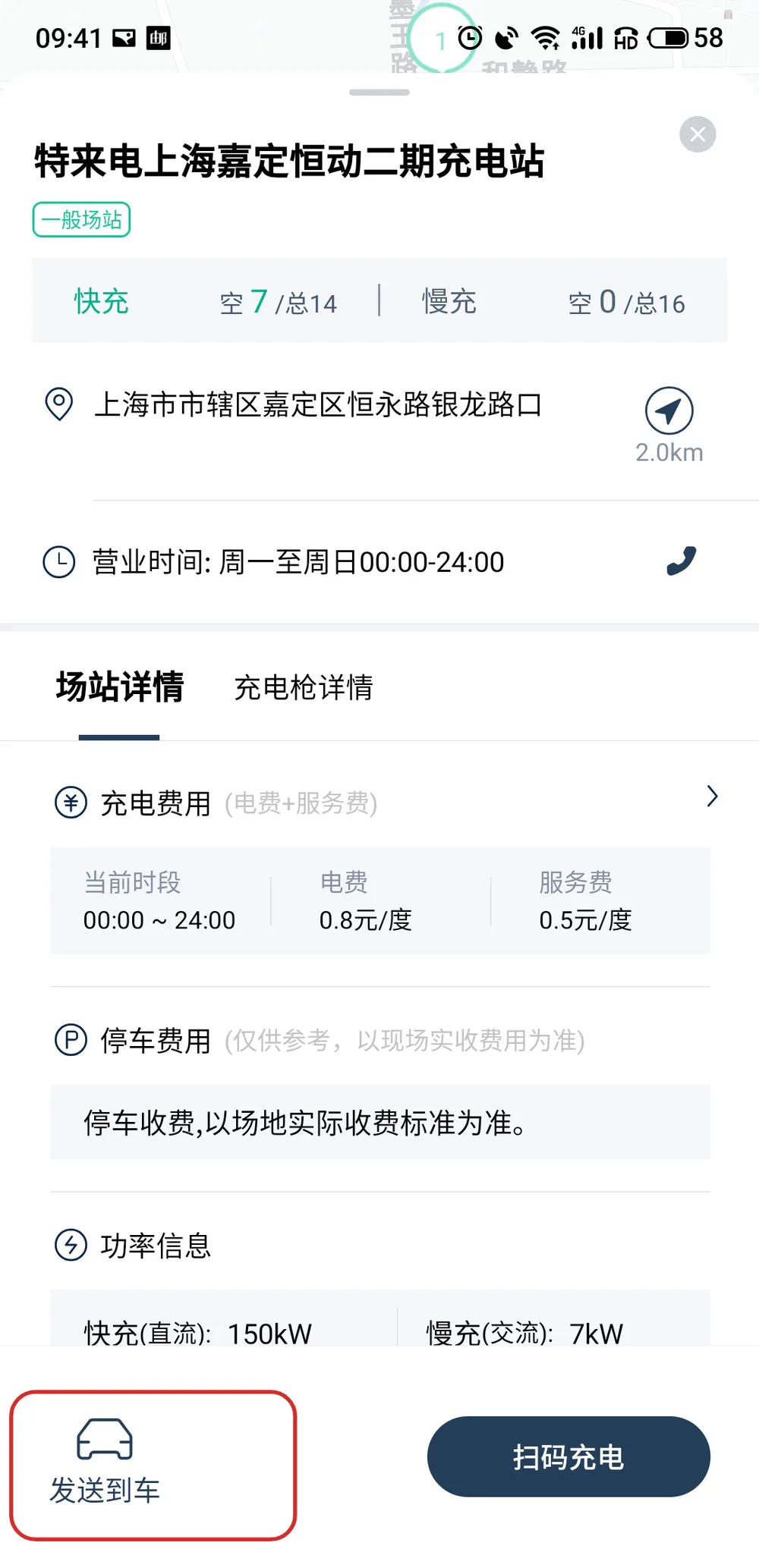
Task: Select the 快充 availability segment
Action: [205, 300]
